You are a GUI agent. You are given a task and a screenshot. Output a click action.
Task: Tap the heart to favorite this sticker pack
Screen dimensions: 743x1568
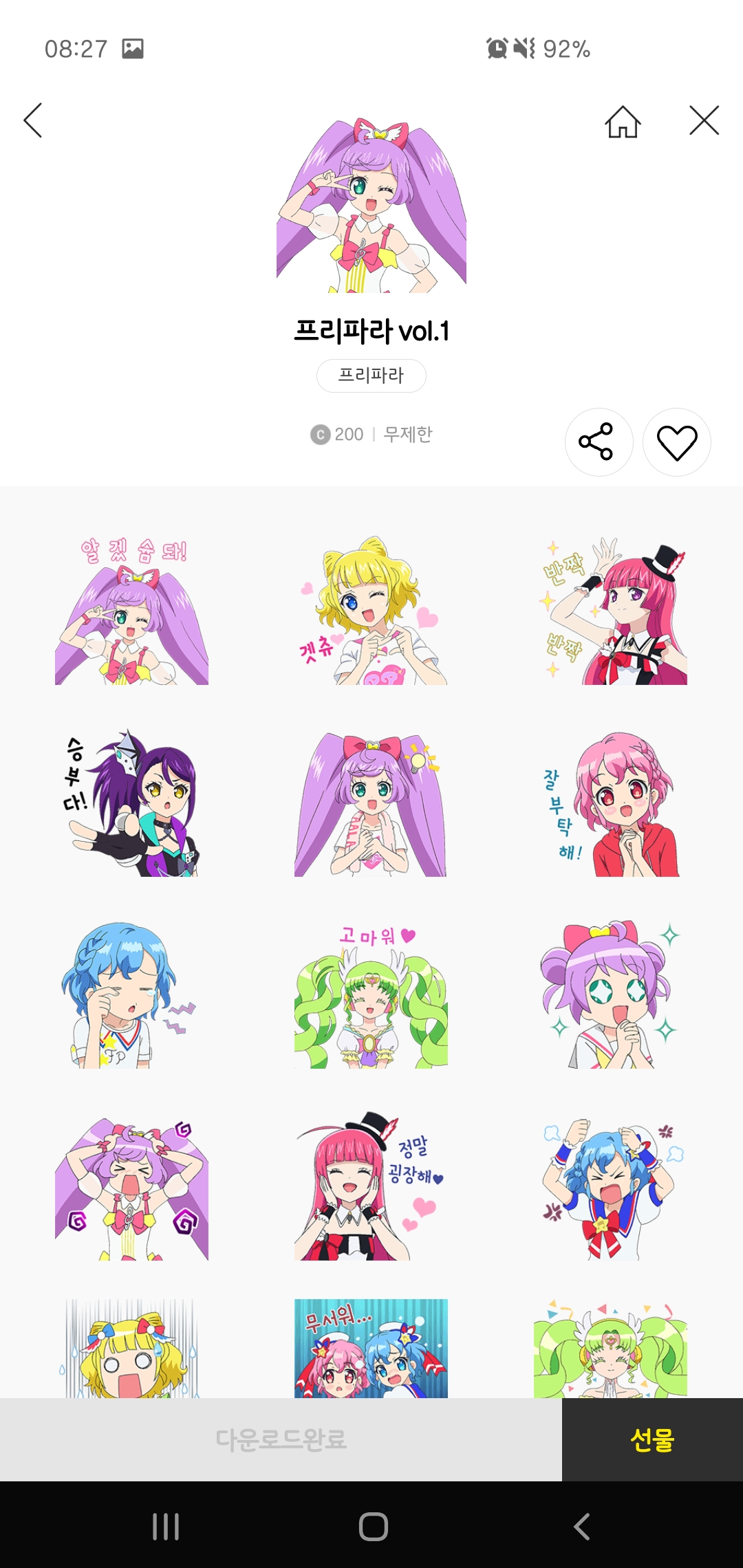[676, 443]
